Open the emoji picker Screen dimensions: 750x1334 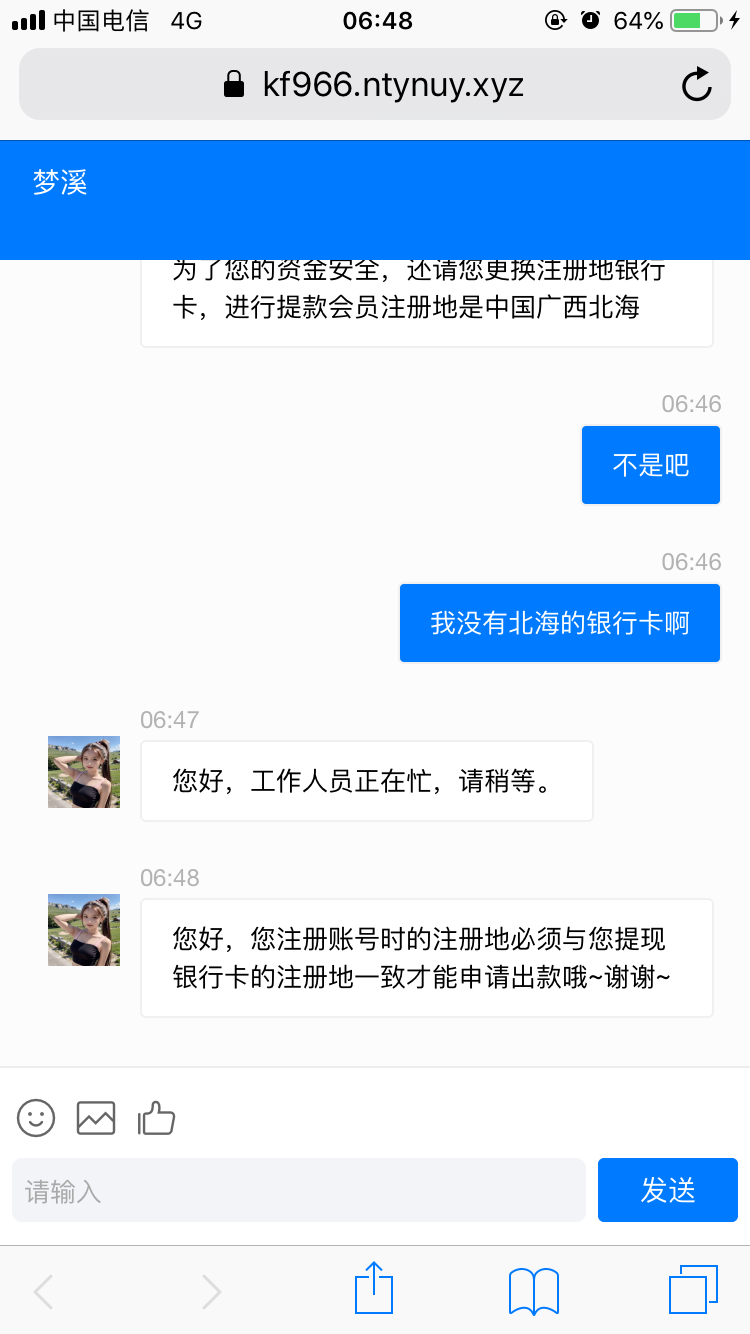36,1117
